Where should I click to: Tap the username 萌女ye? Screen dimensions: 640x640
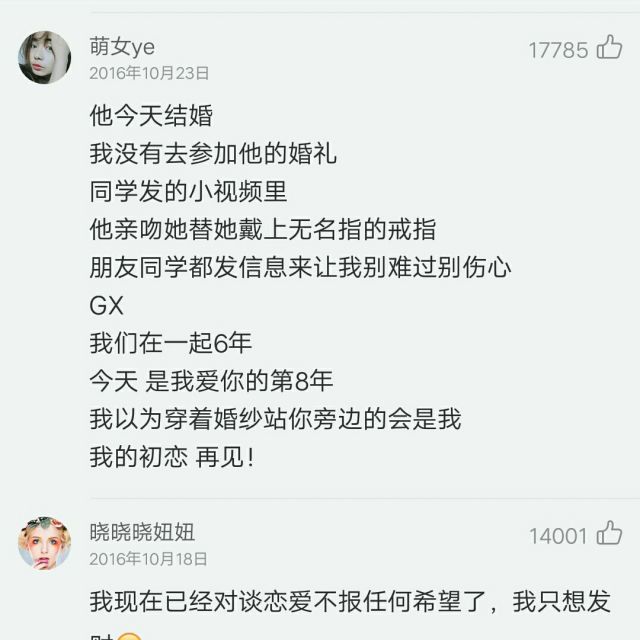point(122,46)
